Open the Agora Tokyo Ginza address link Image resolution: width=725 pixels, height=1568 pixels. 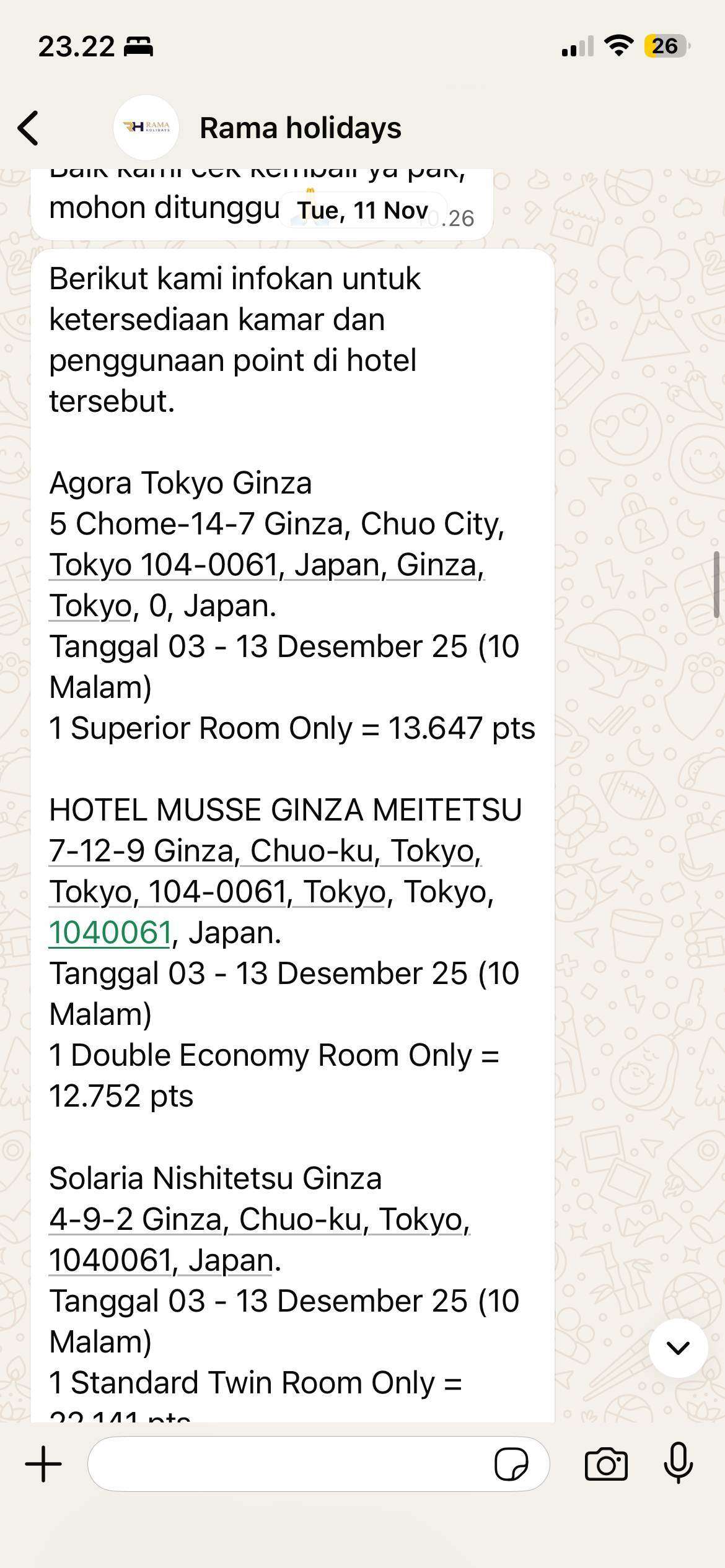[x=266, y=565]
